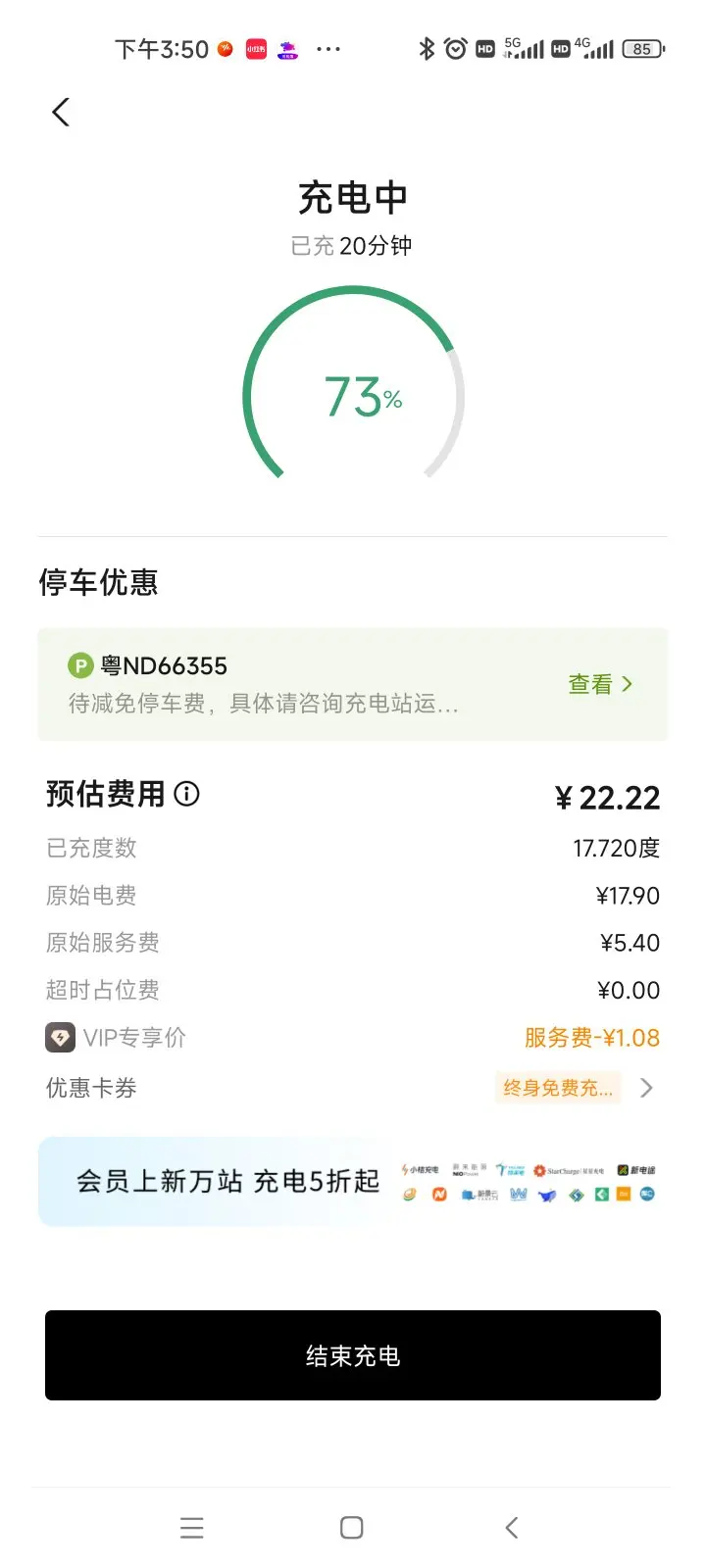Open the 会员上新万站 充电5折起 banner
Image resolution: width=706 pixels, height=1568 pixels.
[x=352, y=1181]
